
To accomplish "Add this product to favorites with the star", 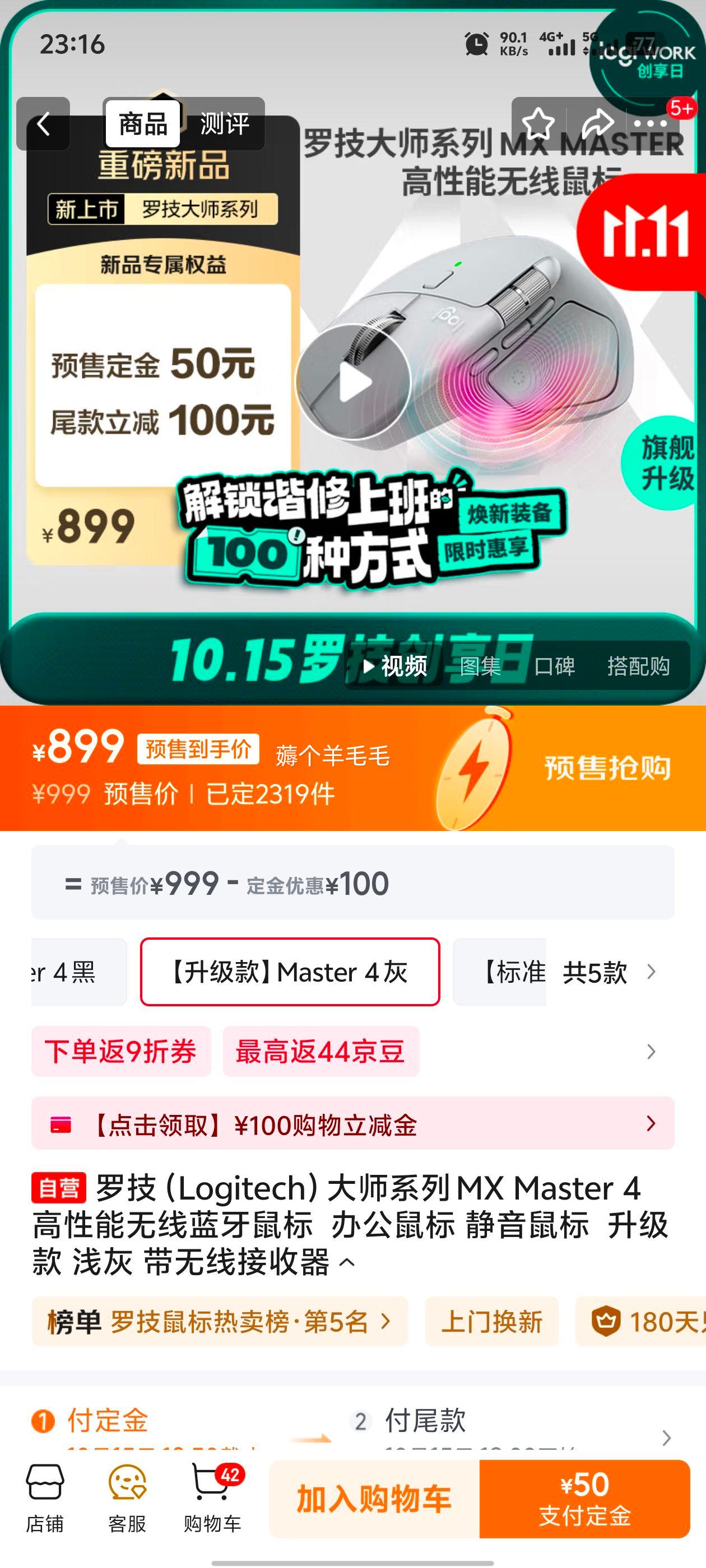I will (x=538, y=124).
